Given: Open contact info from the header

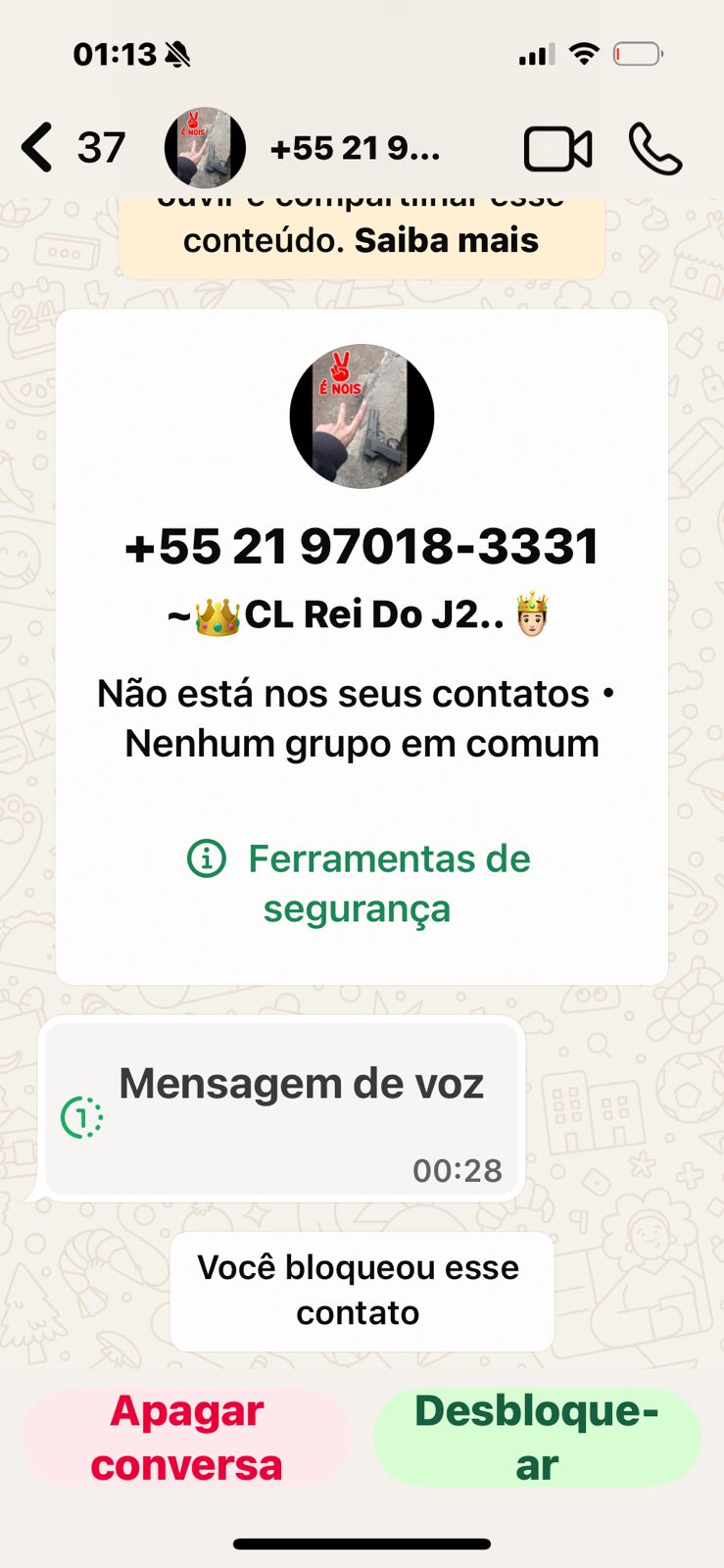Looking at the screenshot, I should 355,149.
